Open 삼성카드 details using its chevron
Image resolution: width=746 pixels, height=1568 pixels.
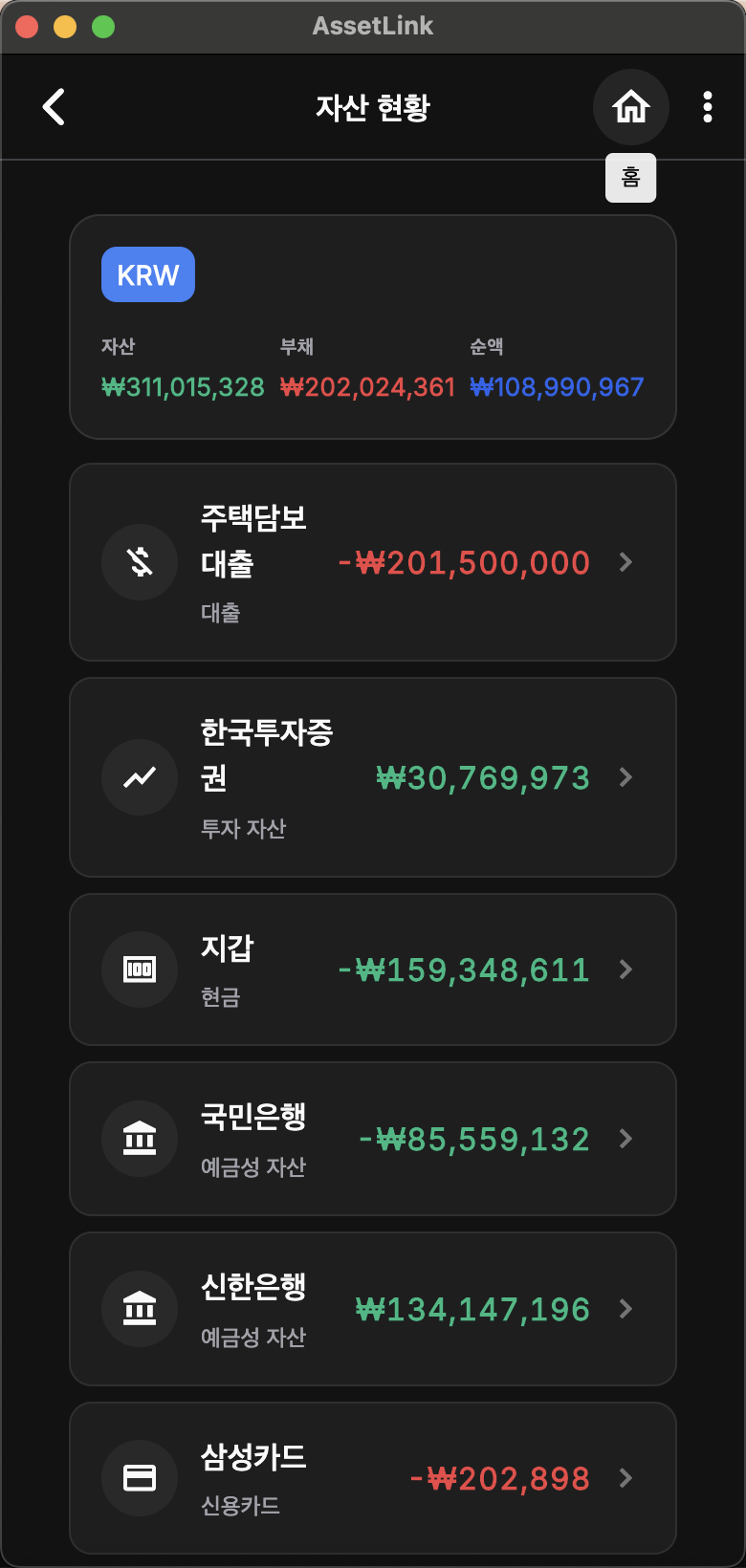click(625, 1478)
